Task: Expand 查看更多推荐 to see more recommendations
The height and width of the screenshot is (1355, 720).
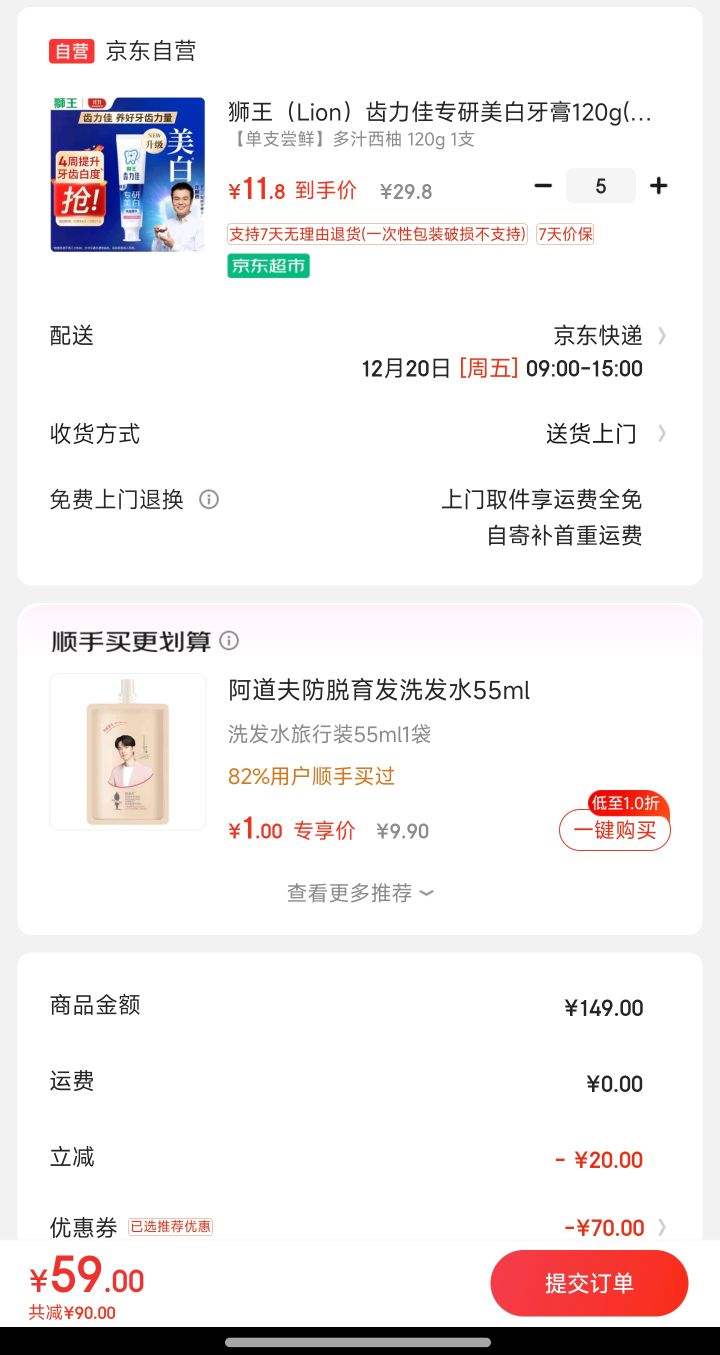Action: pyautogui.click(x=360, y=894)
